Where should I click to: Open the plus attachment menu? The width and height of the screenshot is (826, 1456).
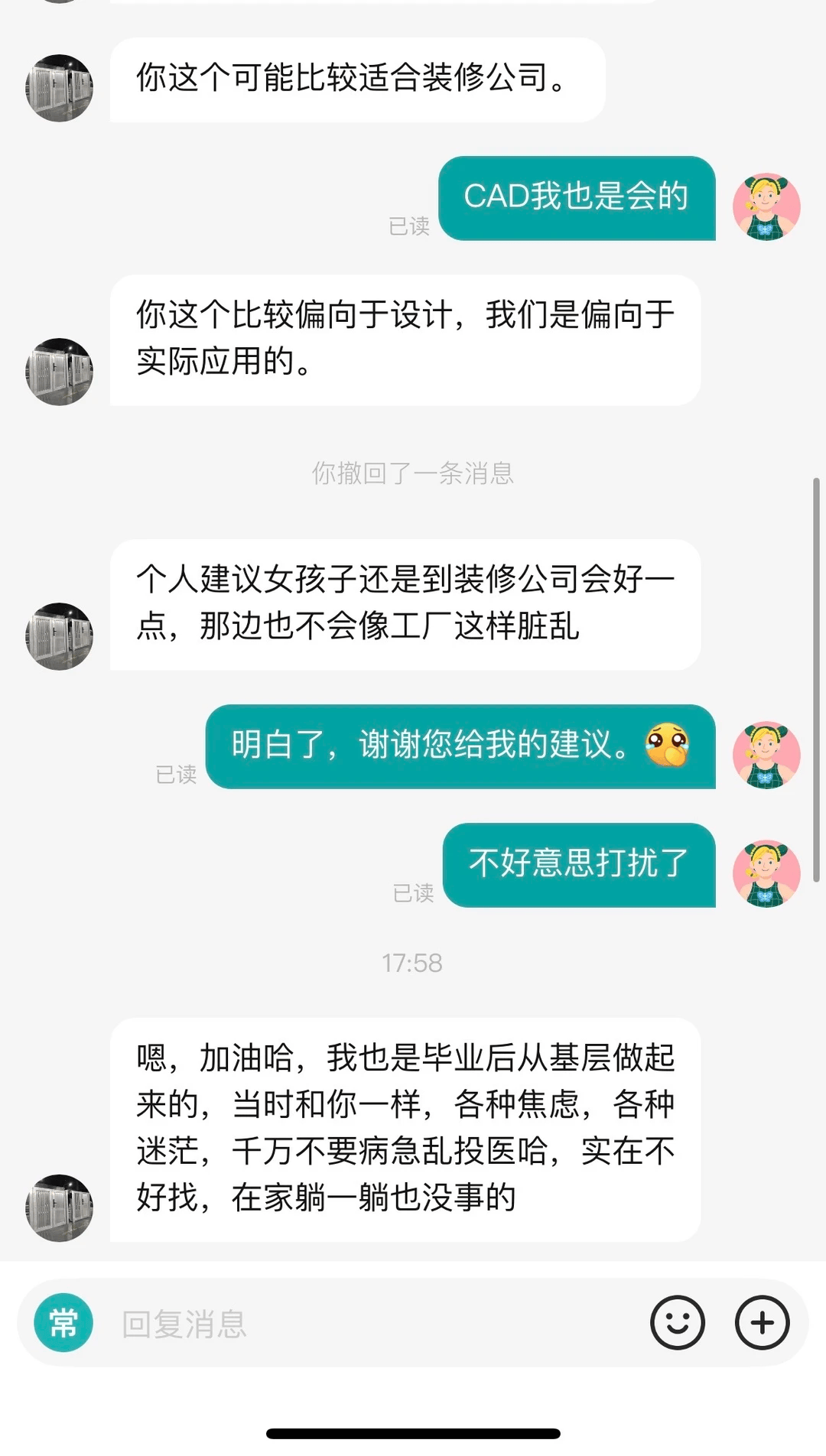tap(762, 1323)
